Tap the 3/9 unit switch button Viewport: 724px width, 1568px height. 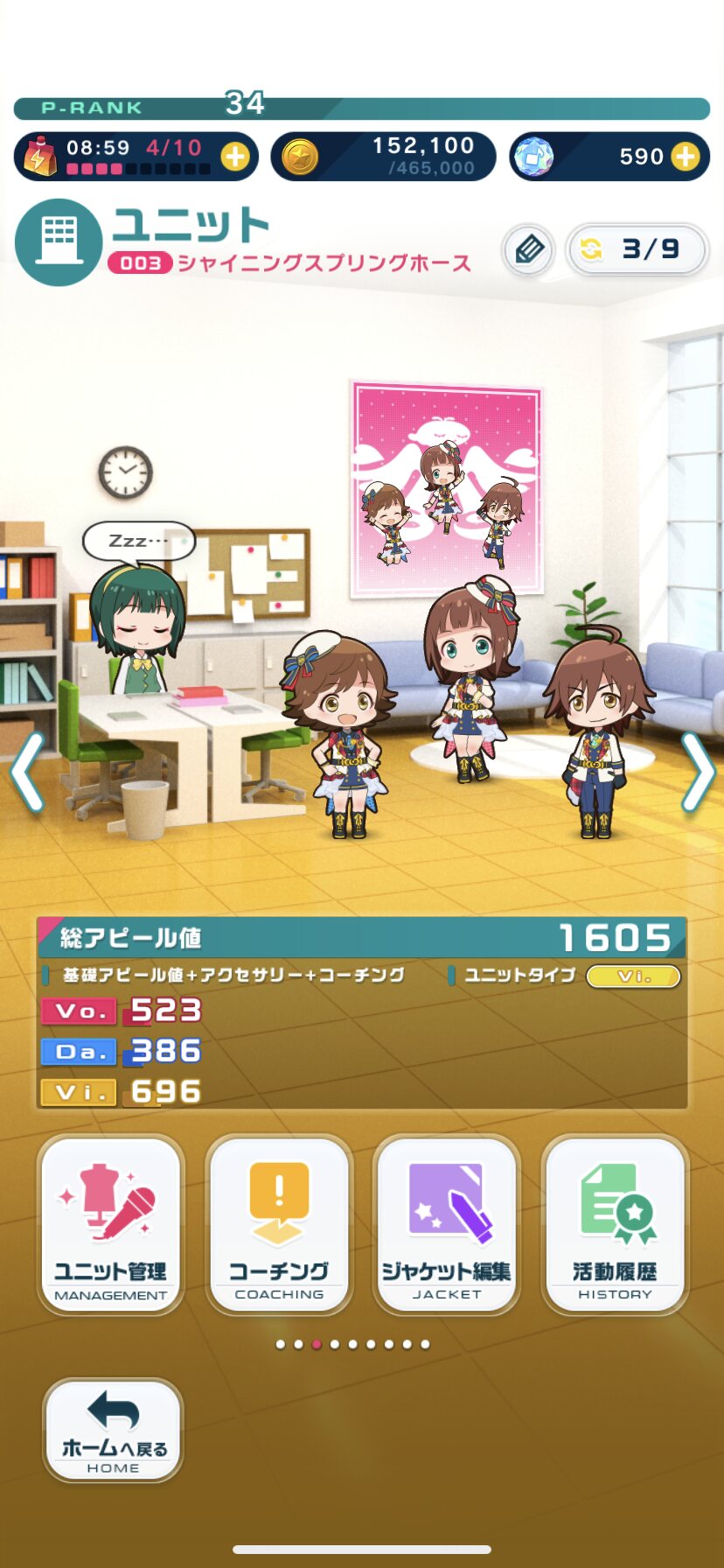pos(637,249)
